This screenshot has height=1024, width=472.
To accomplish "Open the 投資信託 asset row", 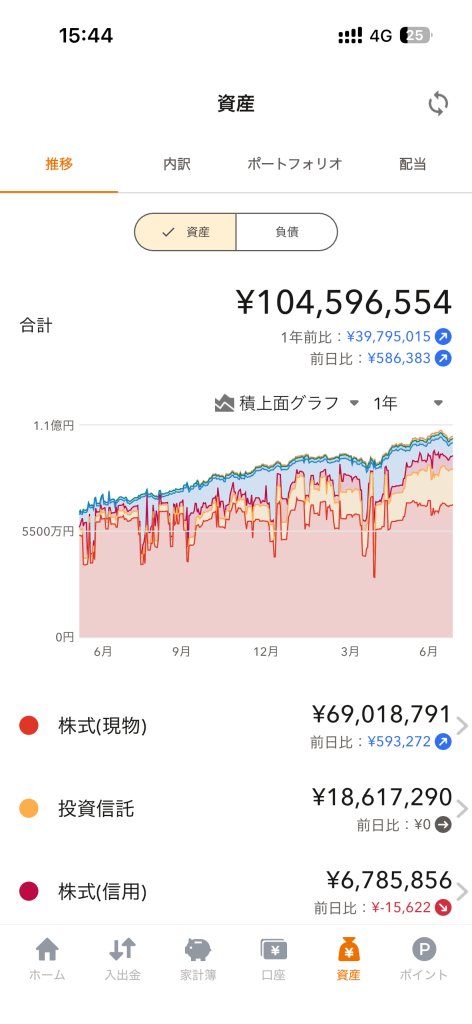I will point(236,808).
